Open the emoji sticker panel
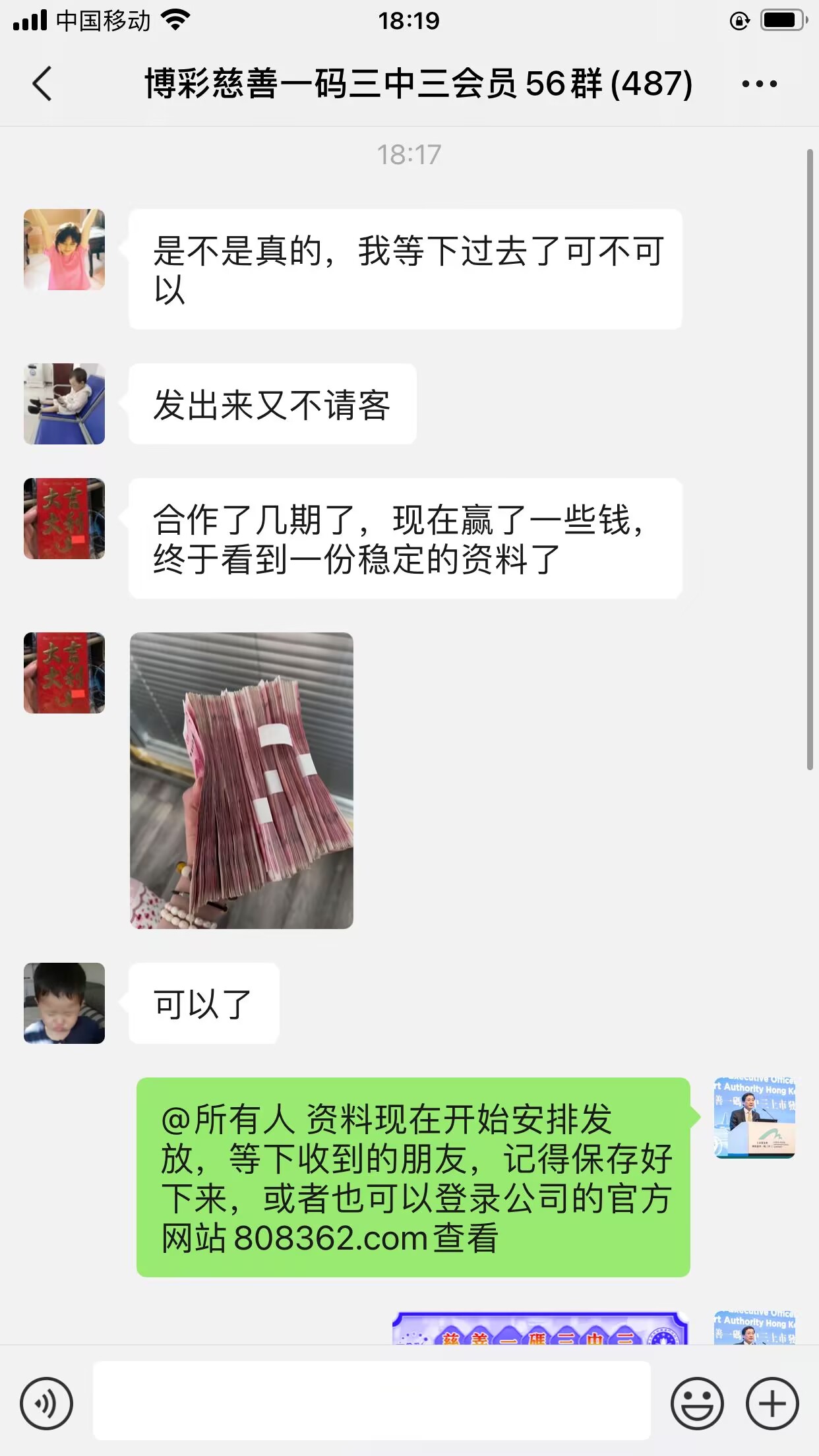Image resolution: width=819 pixels, height=1456 pixels. click(697, 1403)
